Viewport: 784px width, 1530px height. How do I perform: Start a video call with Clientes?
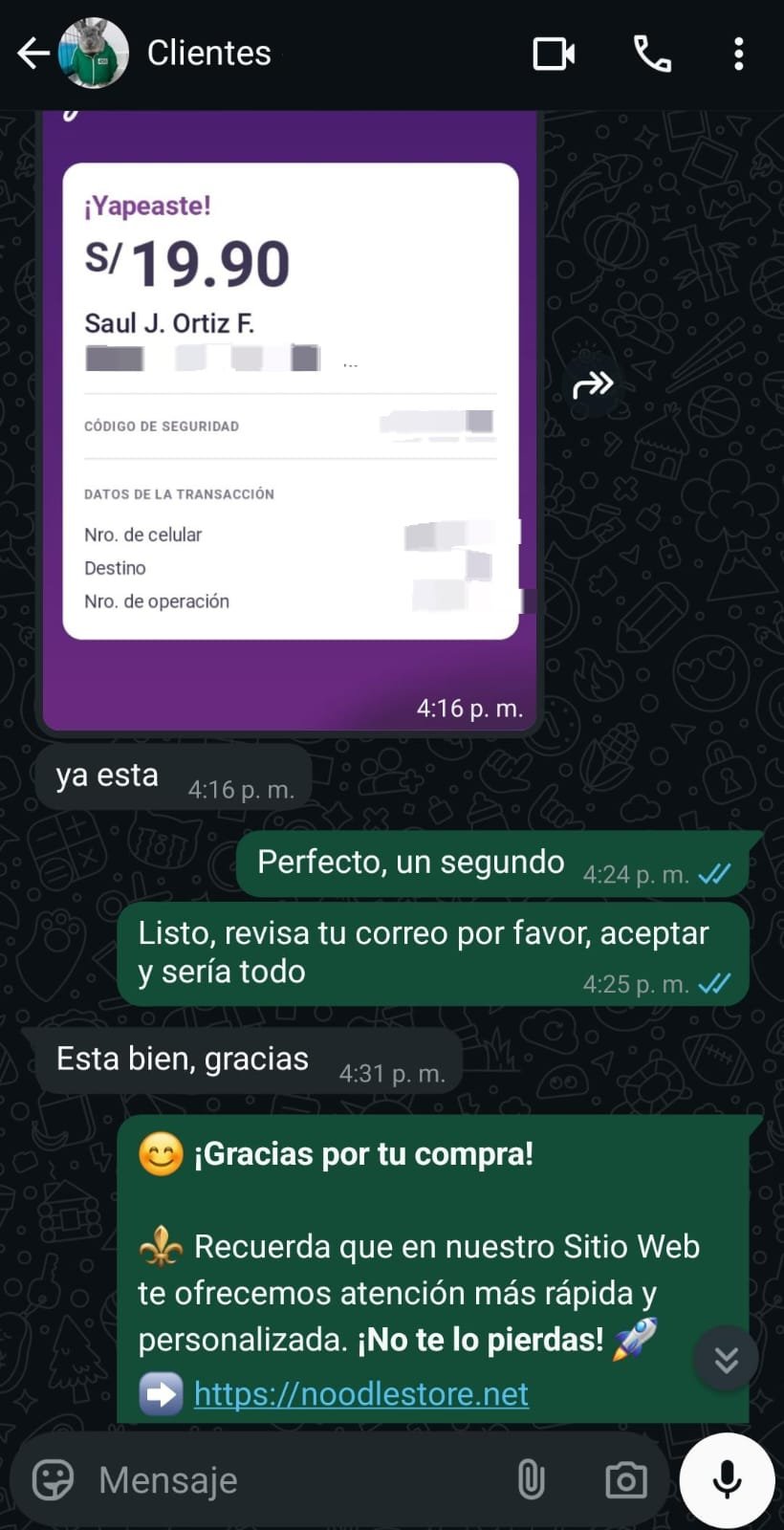[x=554, y=54]
